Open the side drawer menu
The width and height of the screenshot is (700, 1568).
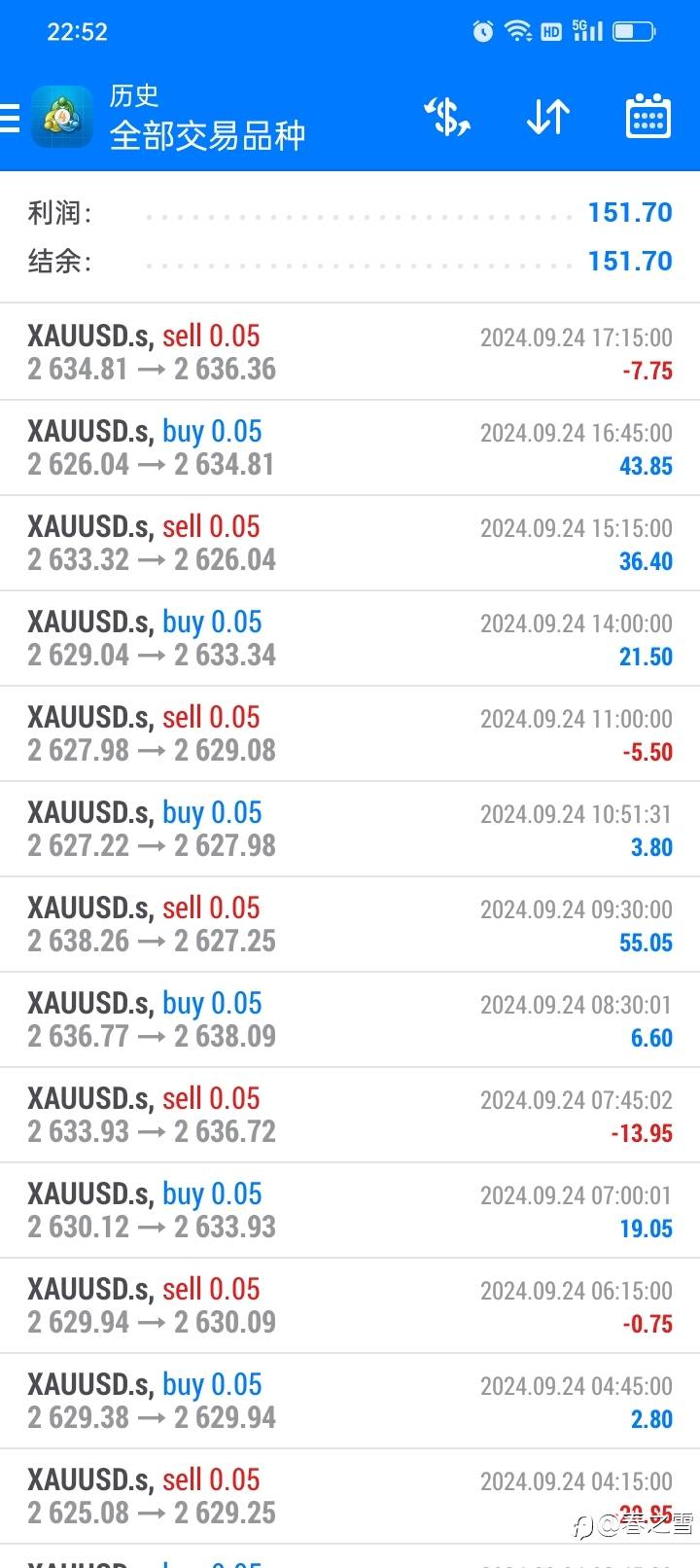pyautogui.click(x=10, y=119)
